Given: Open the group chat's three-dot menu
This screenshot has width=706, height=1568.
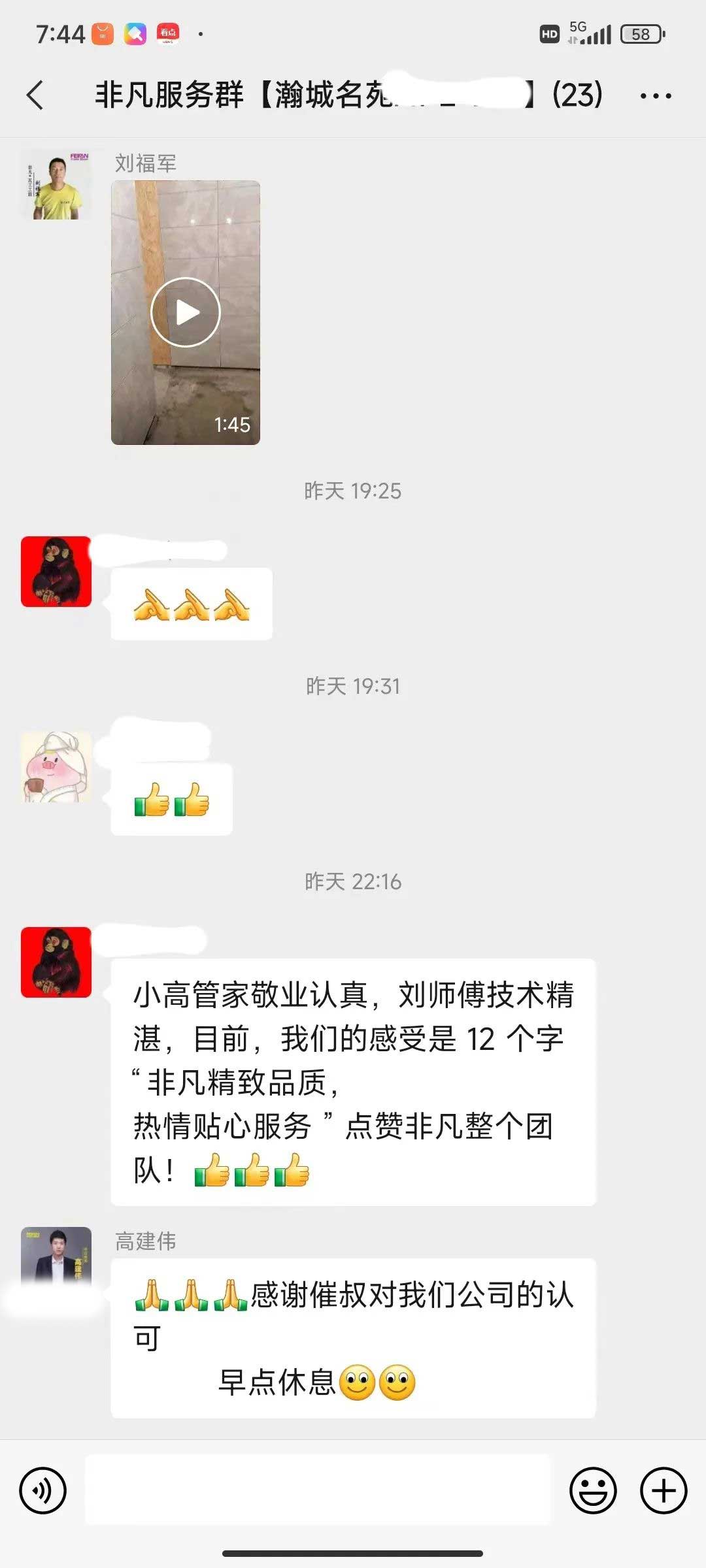Looking at the screenshot, I should point(655,96).
